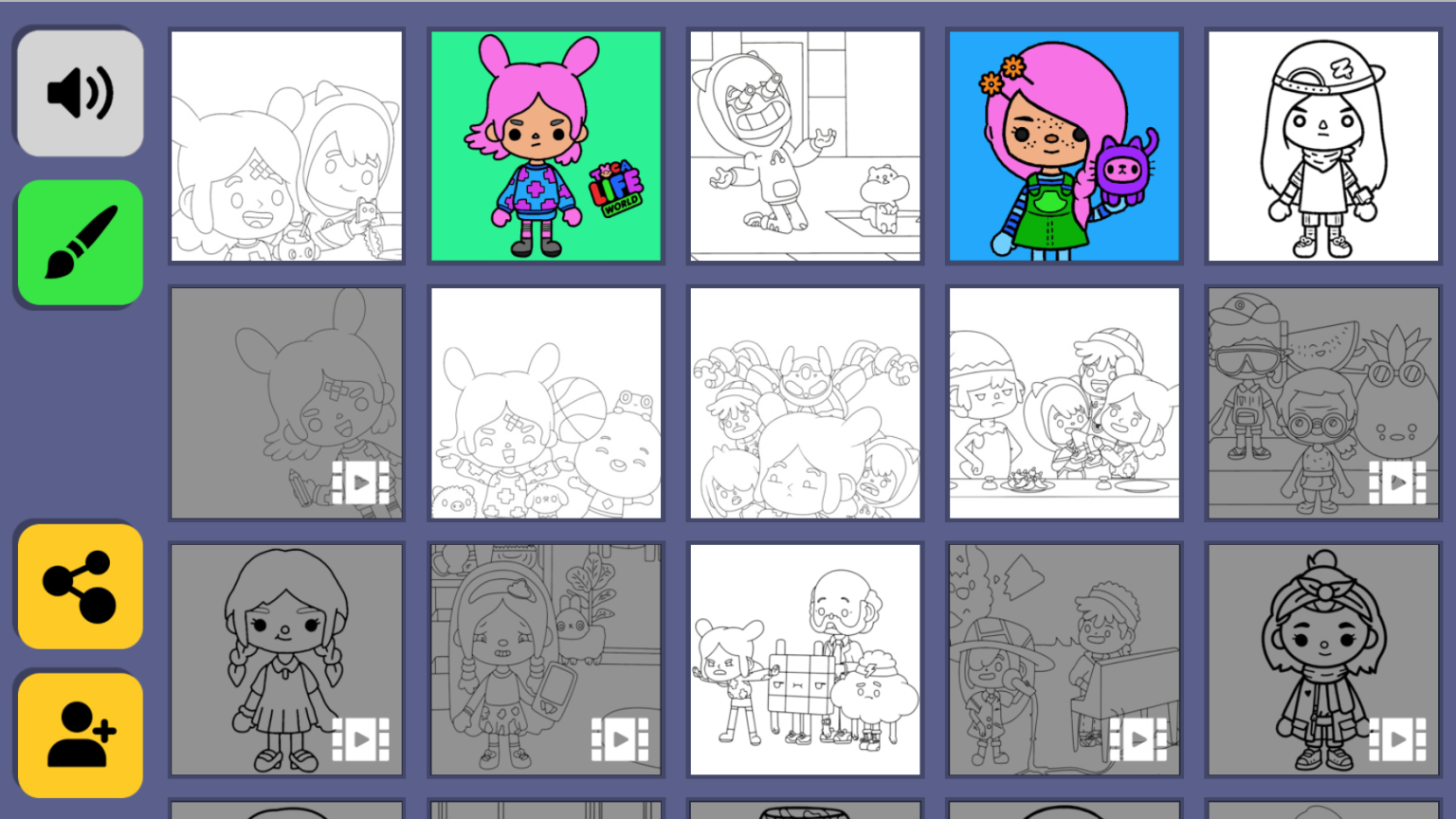Open the kitchen scene with grumpy girl

point(1065,403)
